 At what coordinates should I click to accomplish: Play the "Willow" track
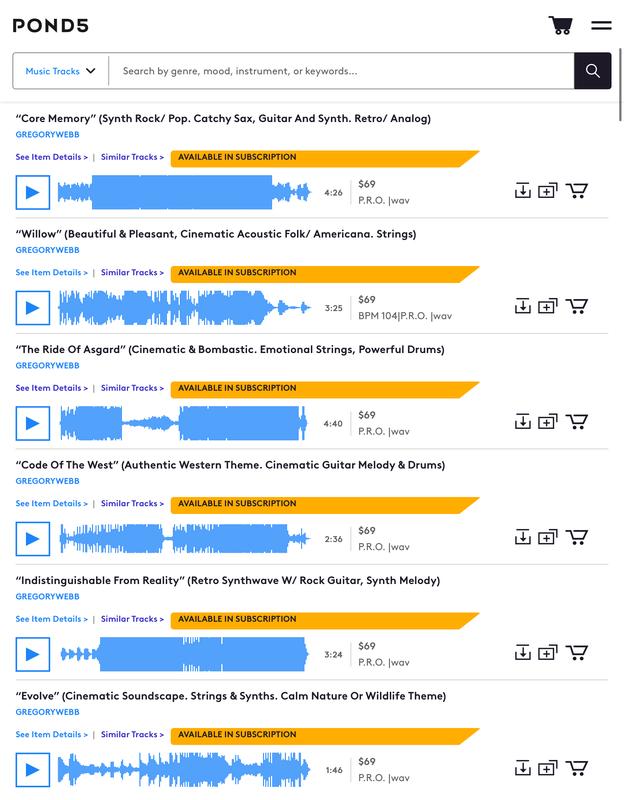33,308
